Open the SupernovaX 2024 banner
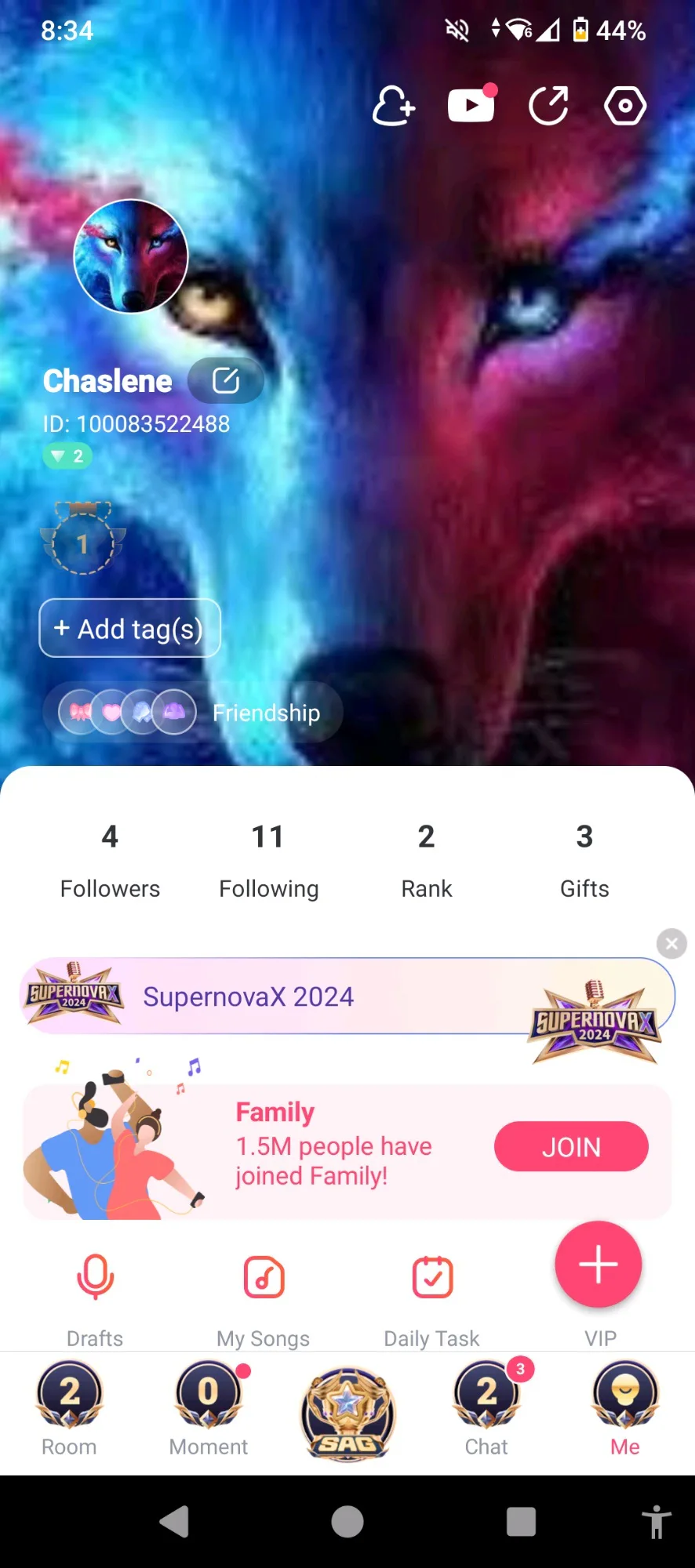This screenshot has width=695, height=1568. (x=347, y=996)
